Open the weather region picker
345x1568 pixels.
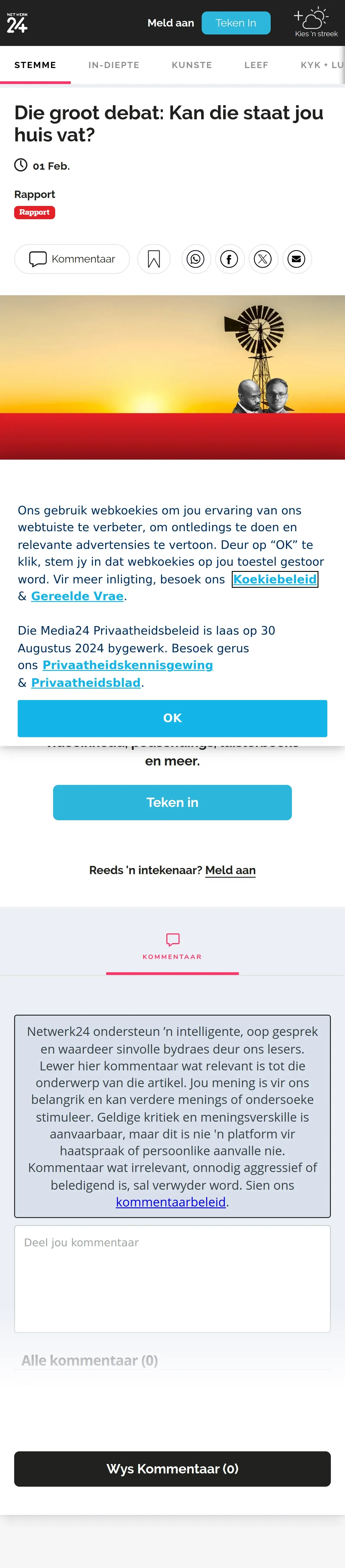click(315, 23)
